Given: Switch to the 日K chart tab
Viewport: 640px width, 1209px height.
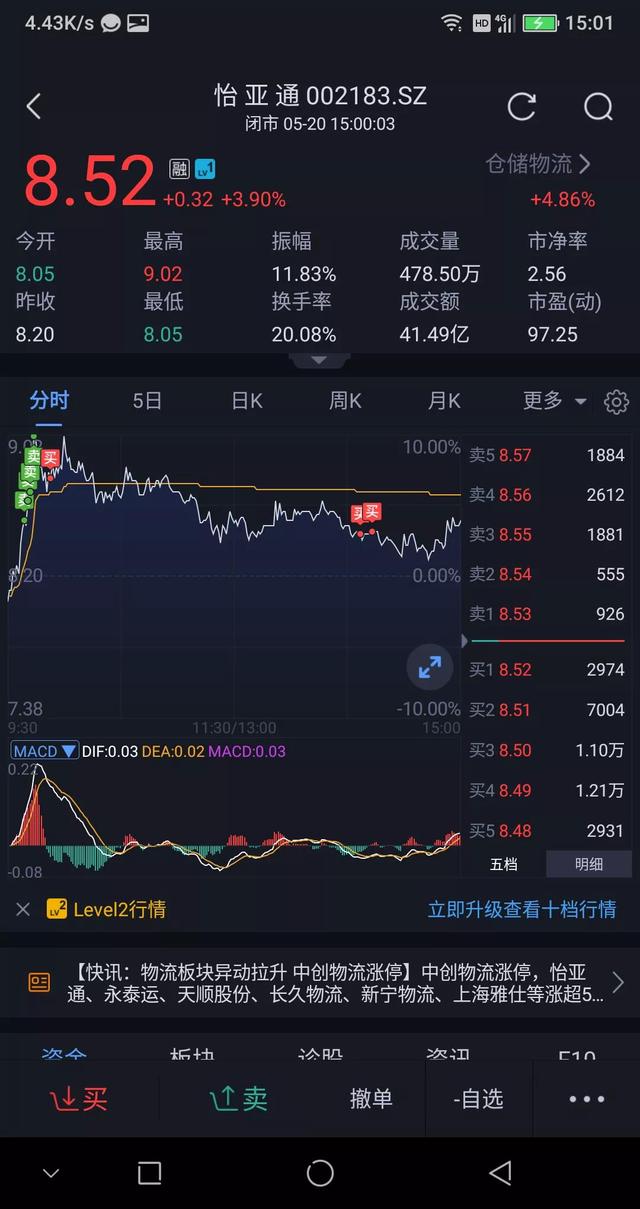Looking at the screenshot, I should 247,401.
